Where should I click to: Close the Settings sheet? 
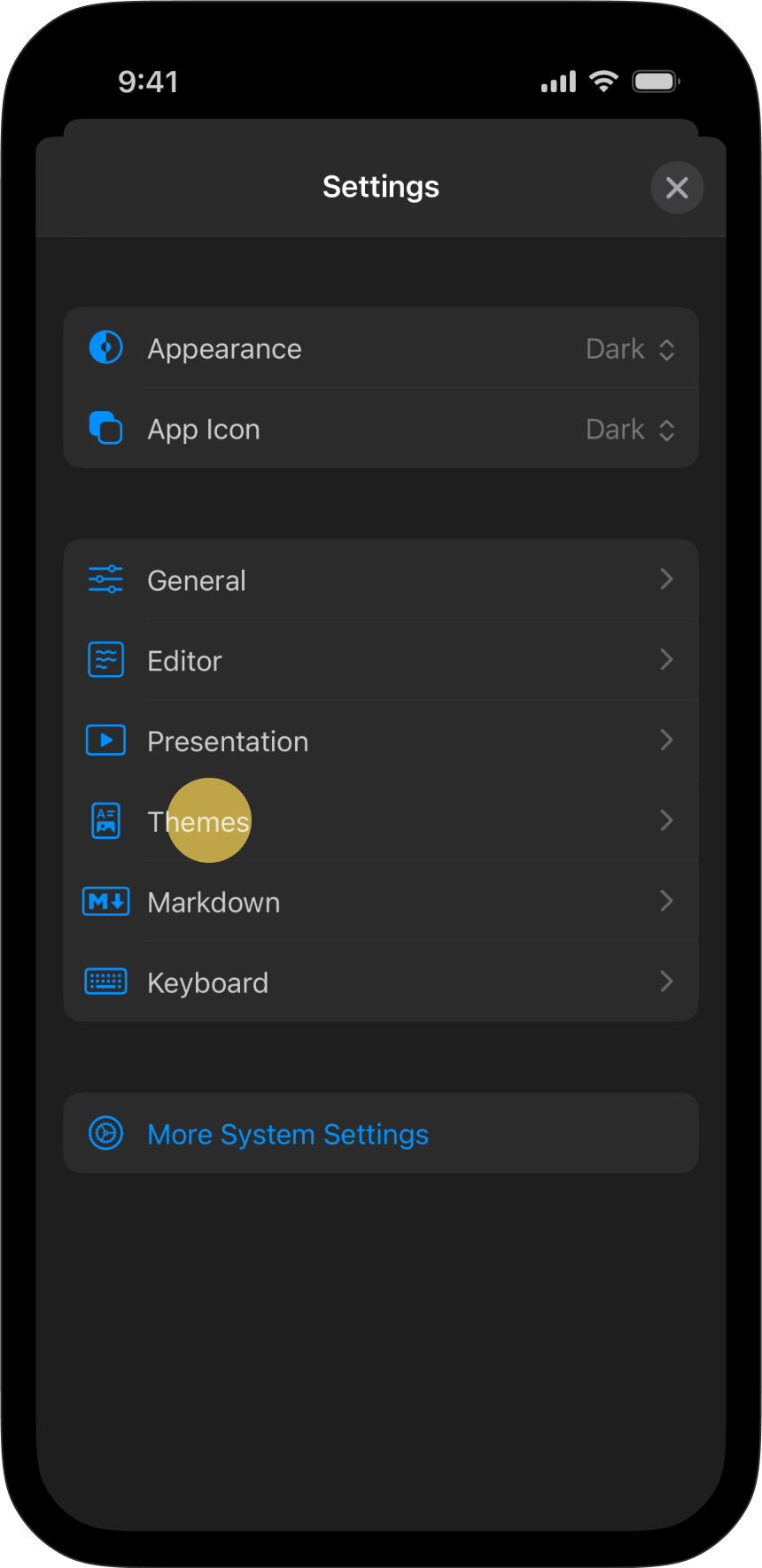pyautogui.click(x=677, y=188)
